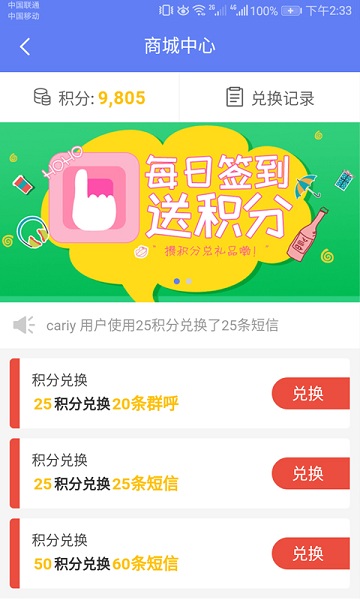360x600 pixels.
Task: Open 兑换记录 exchange history
Action: click(x=270, y=98)
